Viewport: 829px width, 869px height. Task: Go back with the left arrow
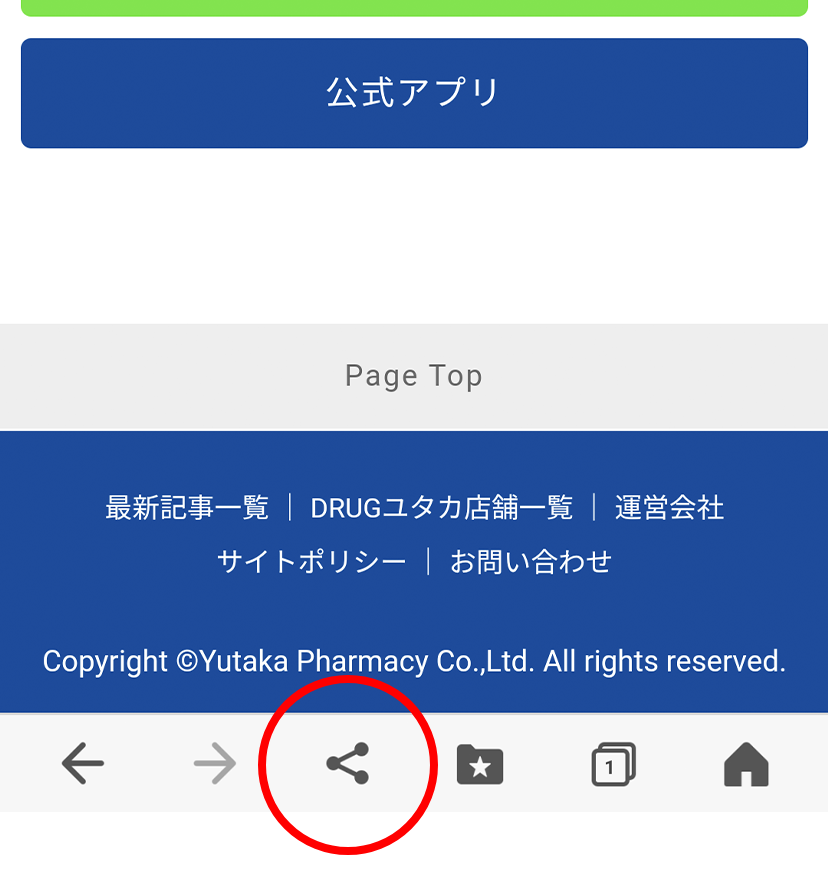[82, 765]
